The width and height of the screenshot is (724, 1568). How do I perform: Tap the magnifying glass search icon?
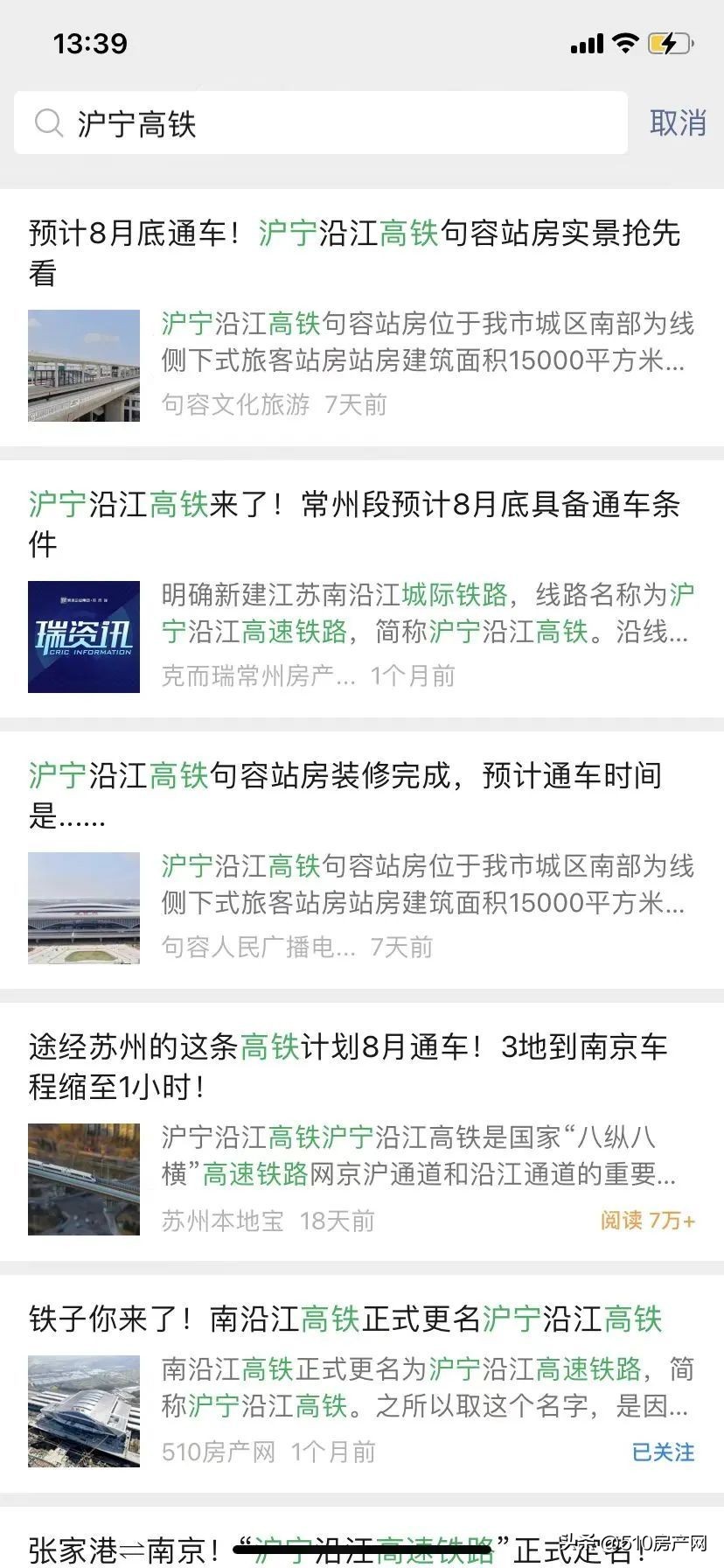50,122
